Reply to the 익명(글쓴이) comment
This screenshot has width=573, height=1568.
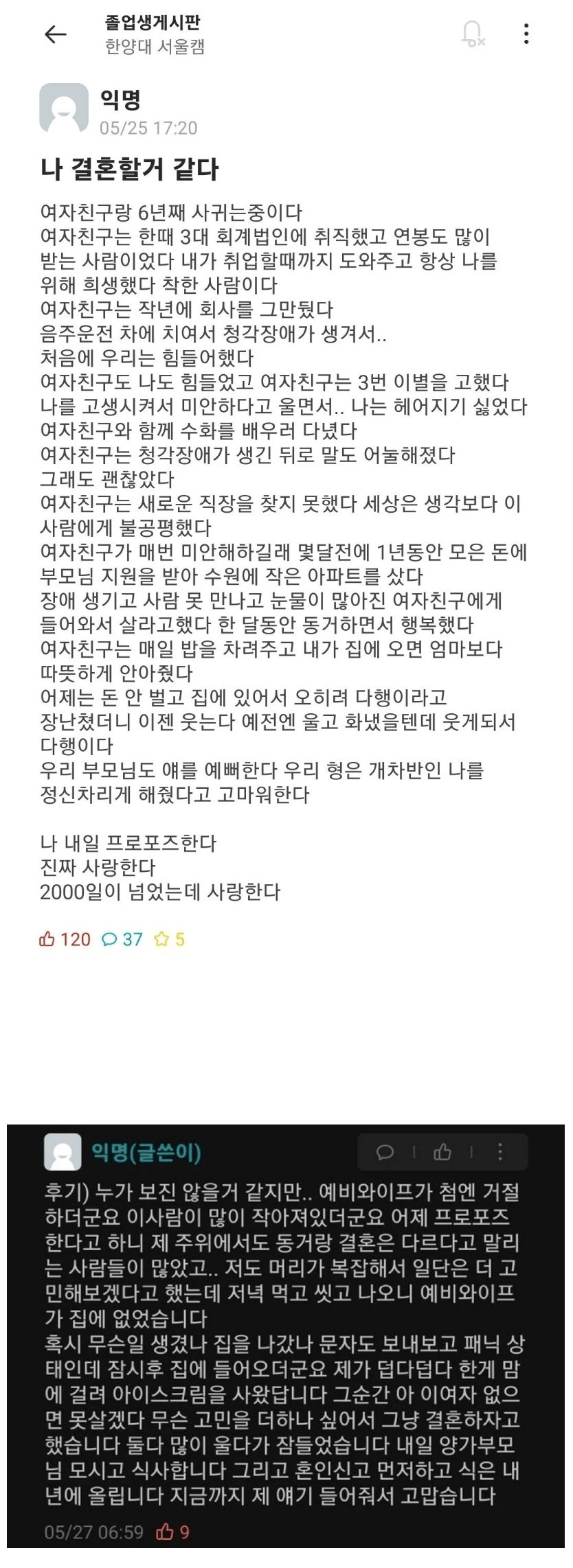click(385, 1152)
